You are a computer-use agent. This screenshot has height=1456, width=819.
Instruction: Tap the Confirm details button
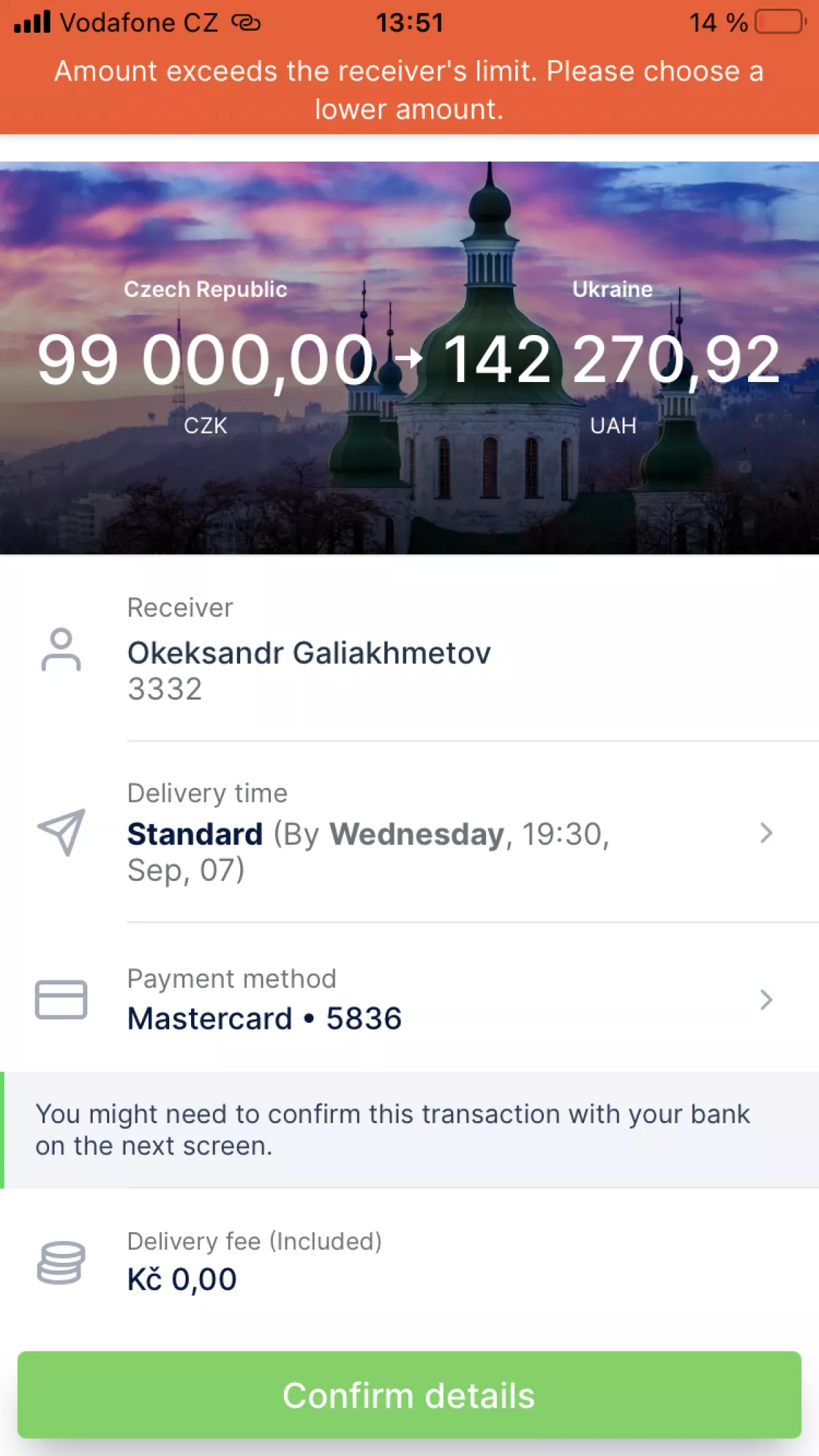pyautogui.click(x=409, y=1395)
